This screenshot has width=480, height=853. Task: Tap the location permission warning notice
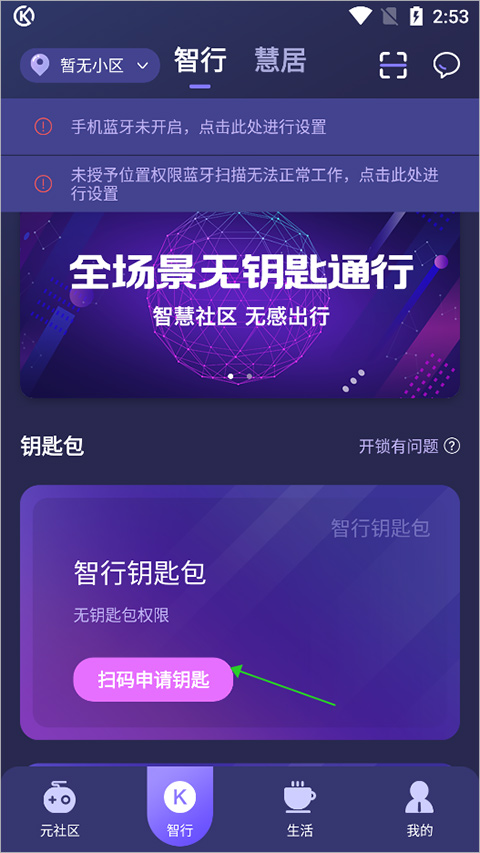coord(240,184)
